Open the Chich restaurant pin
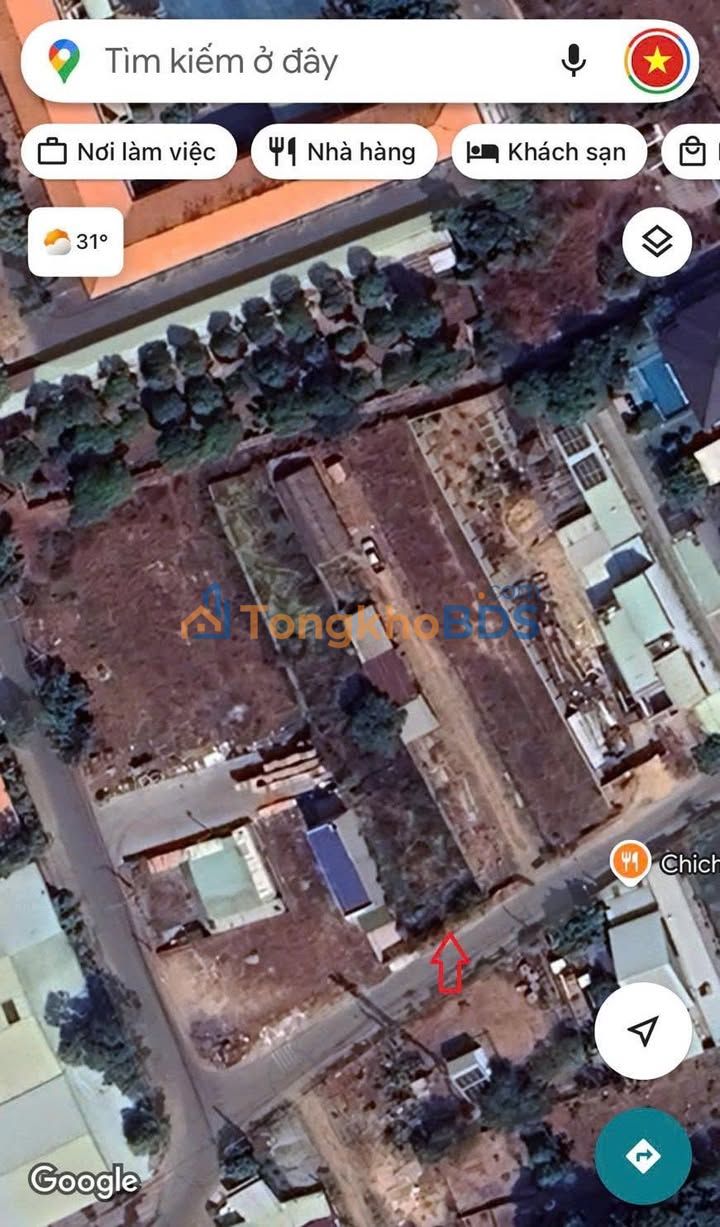The height and width of the screenshot is (1227, 720). pyautogui.click(x=630, y=862)
